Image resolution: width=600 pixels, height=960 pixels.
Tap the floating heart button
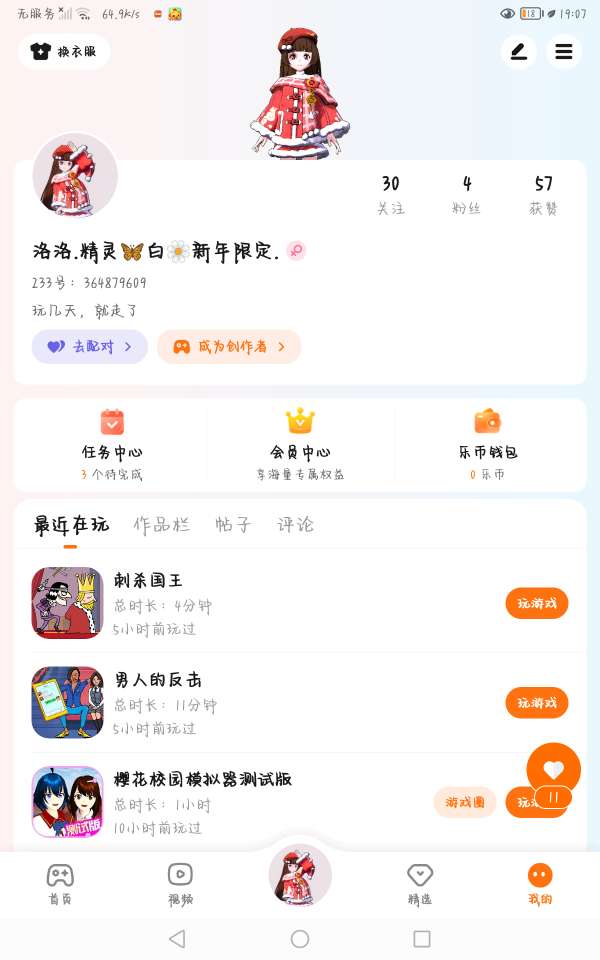coord(553,769)
